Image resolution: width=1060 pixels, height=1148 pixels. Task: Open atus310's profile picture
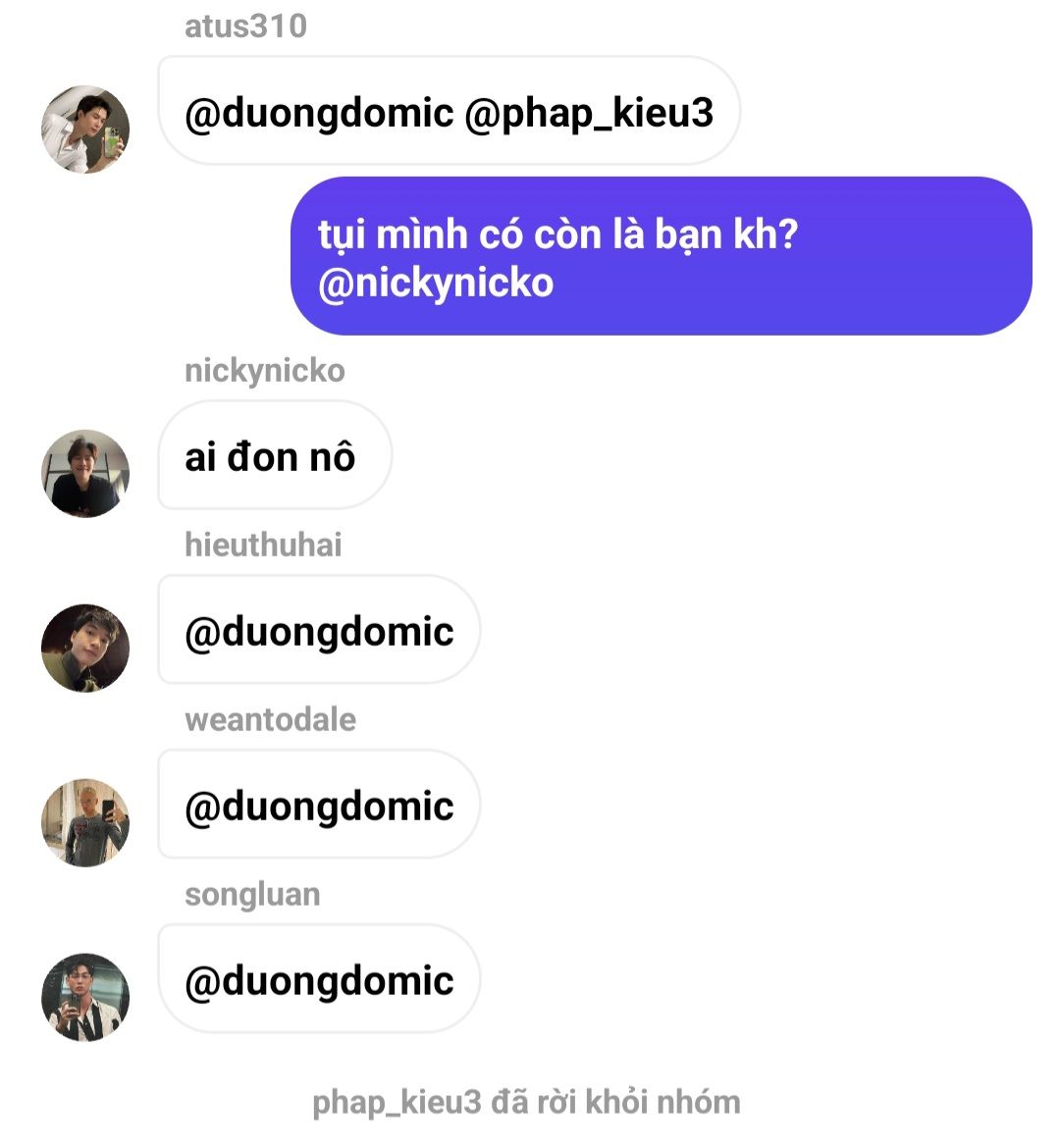point(85,130)
